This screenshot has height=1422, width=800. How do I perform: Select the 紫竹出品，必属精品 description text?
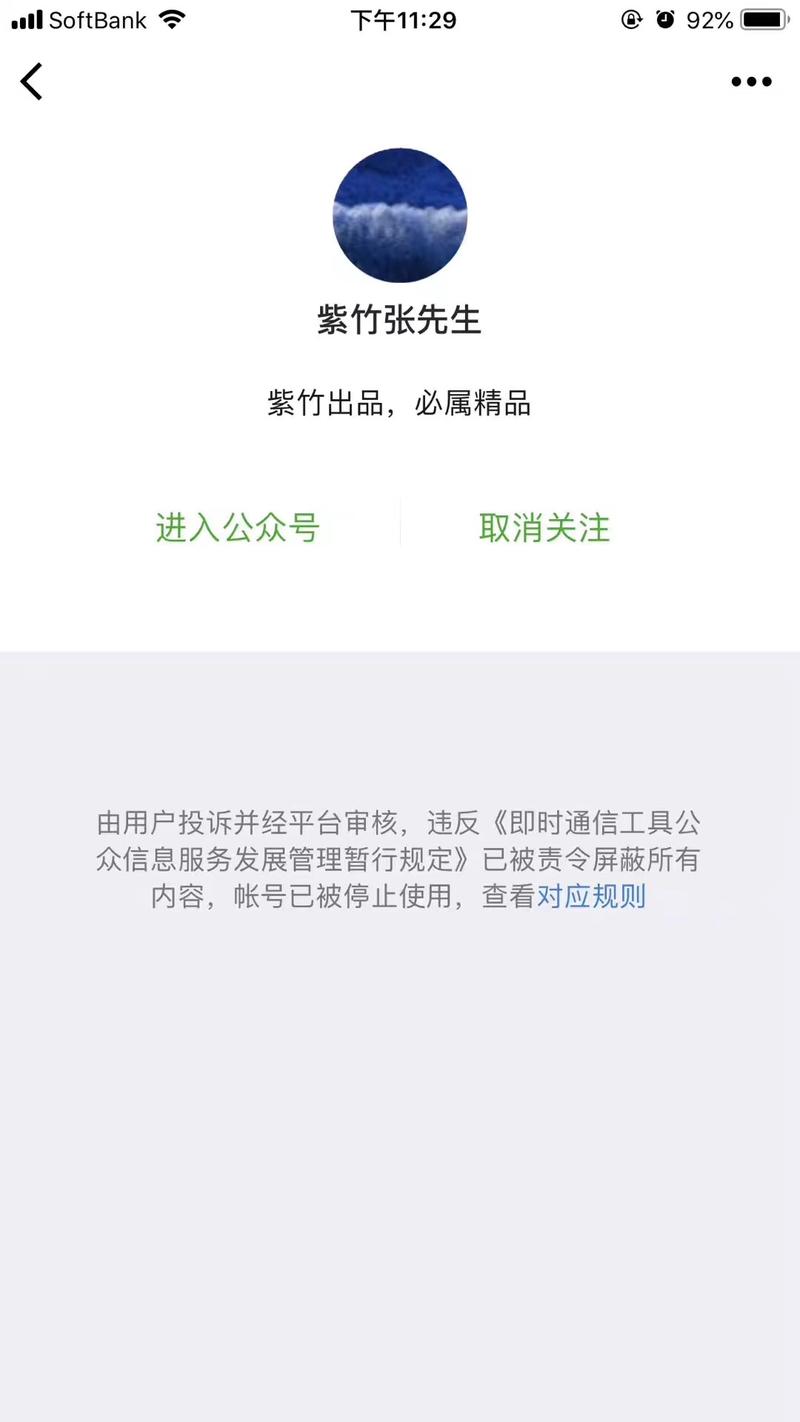[399, 403]
